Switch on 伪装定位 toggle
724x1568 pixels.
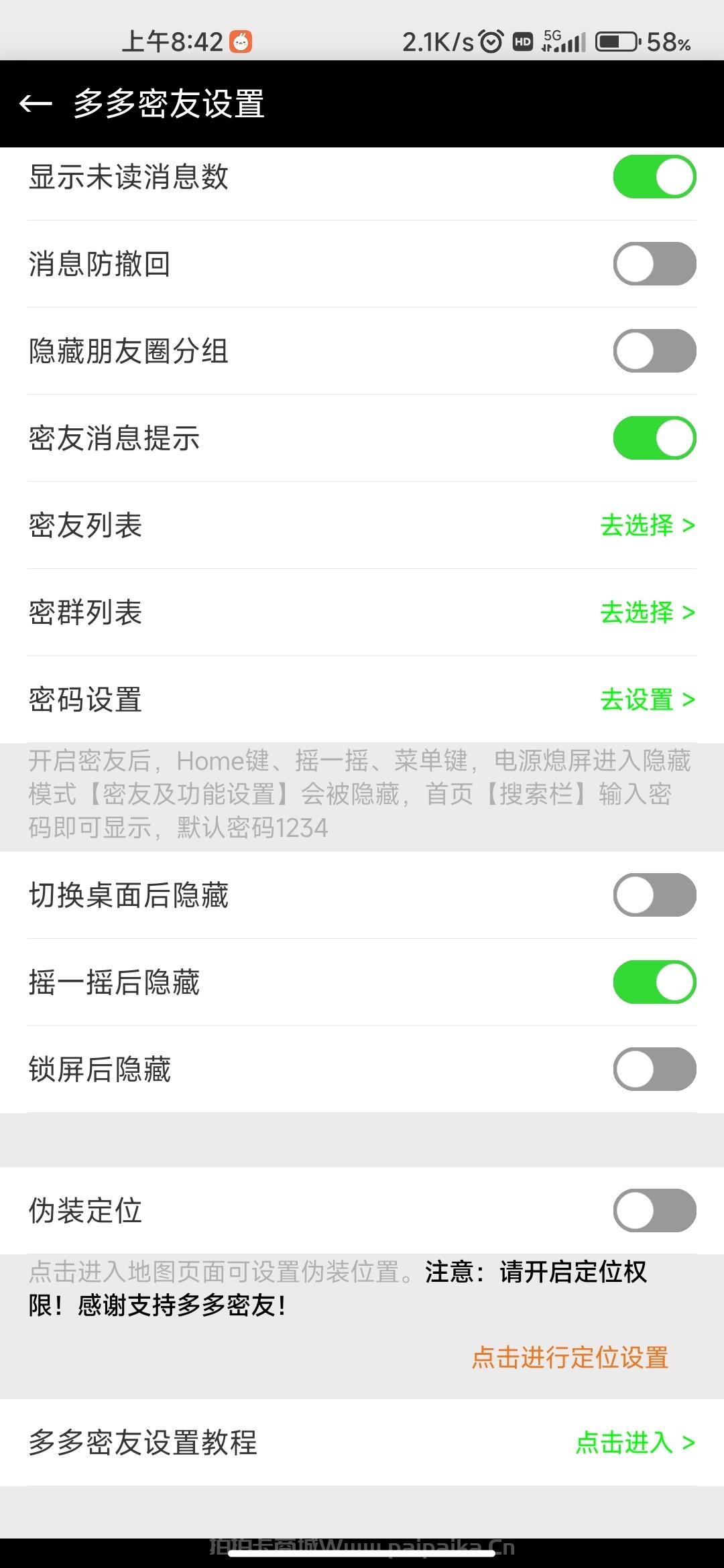pyautogui.click(x=654, y=1211)
